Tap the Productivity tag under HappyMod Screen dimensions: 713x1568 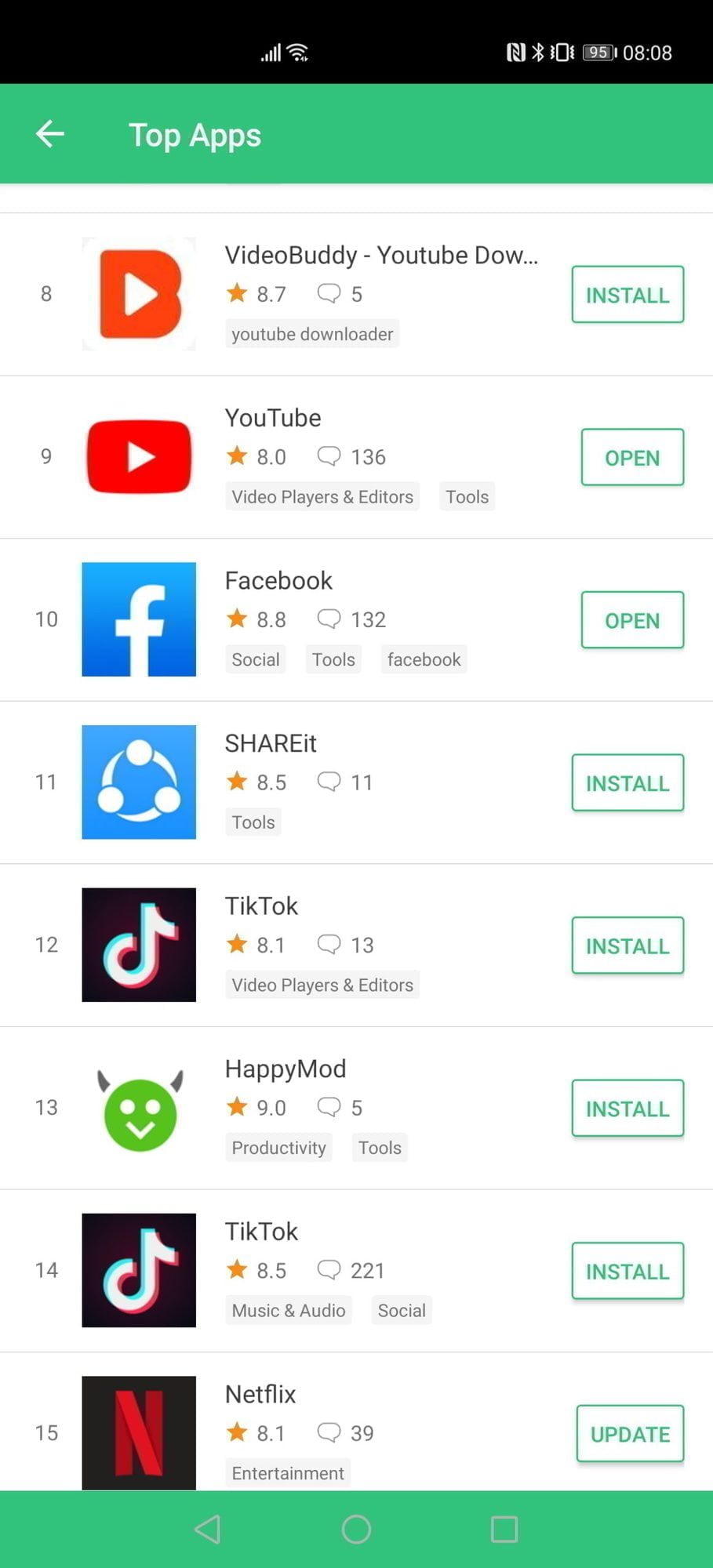pyautogui.click(x=278, y=1148)
